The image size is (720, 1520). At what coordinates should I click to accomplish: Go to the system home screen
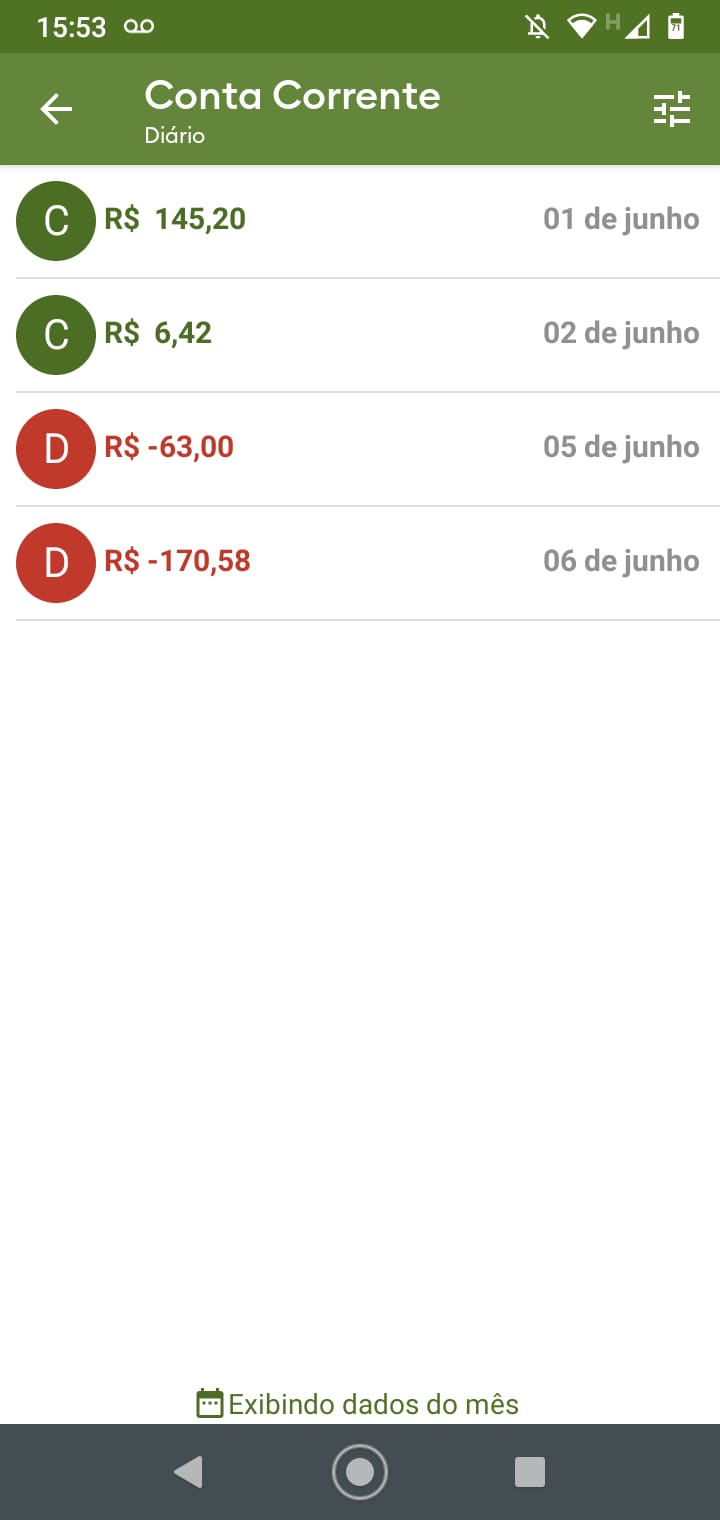(x=360, y=1472)
